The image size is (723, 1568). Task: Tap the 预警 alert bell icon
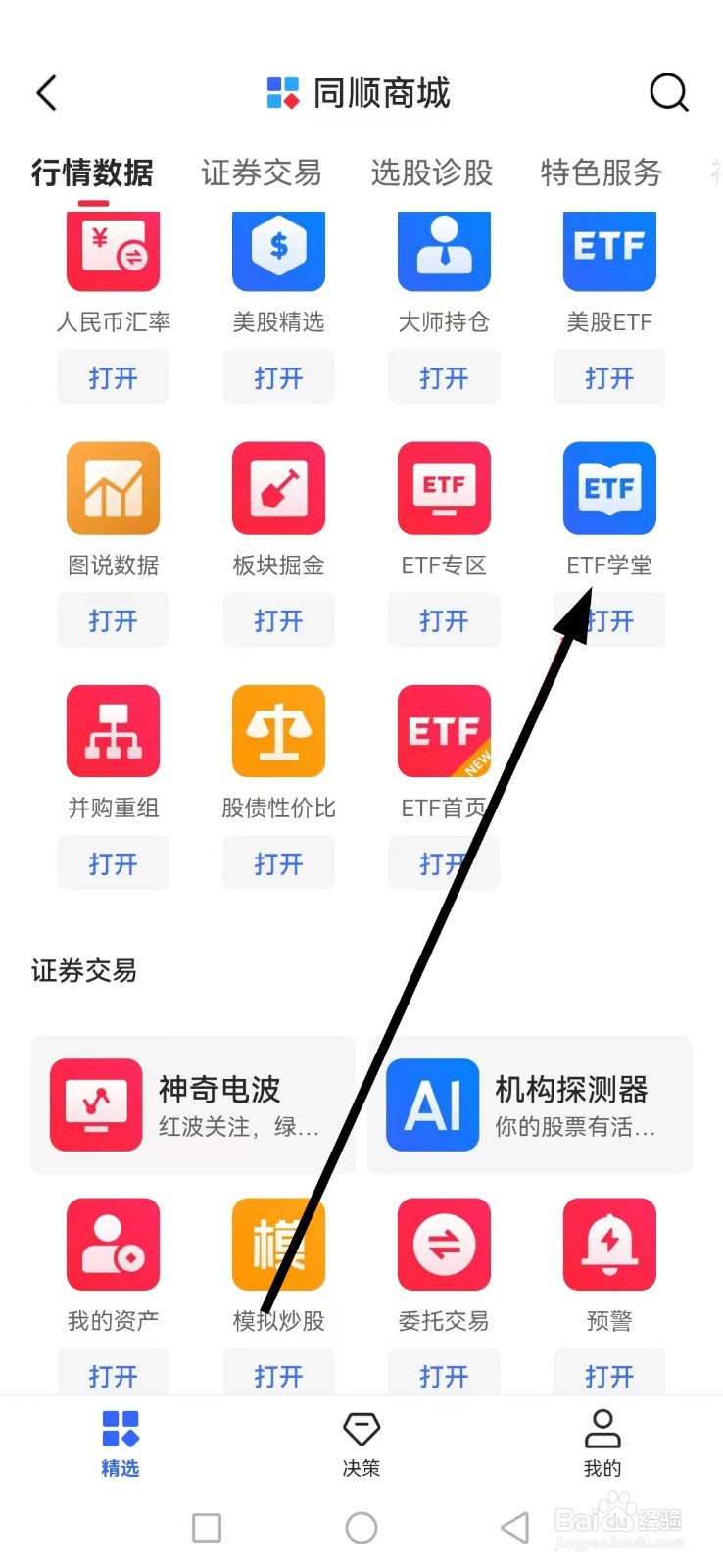coord(608,1245)
